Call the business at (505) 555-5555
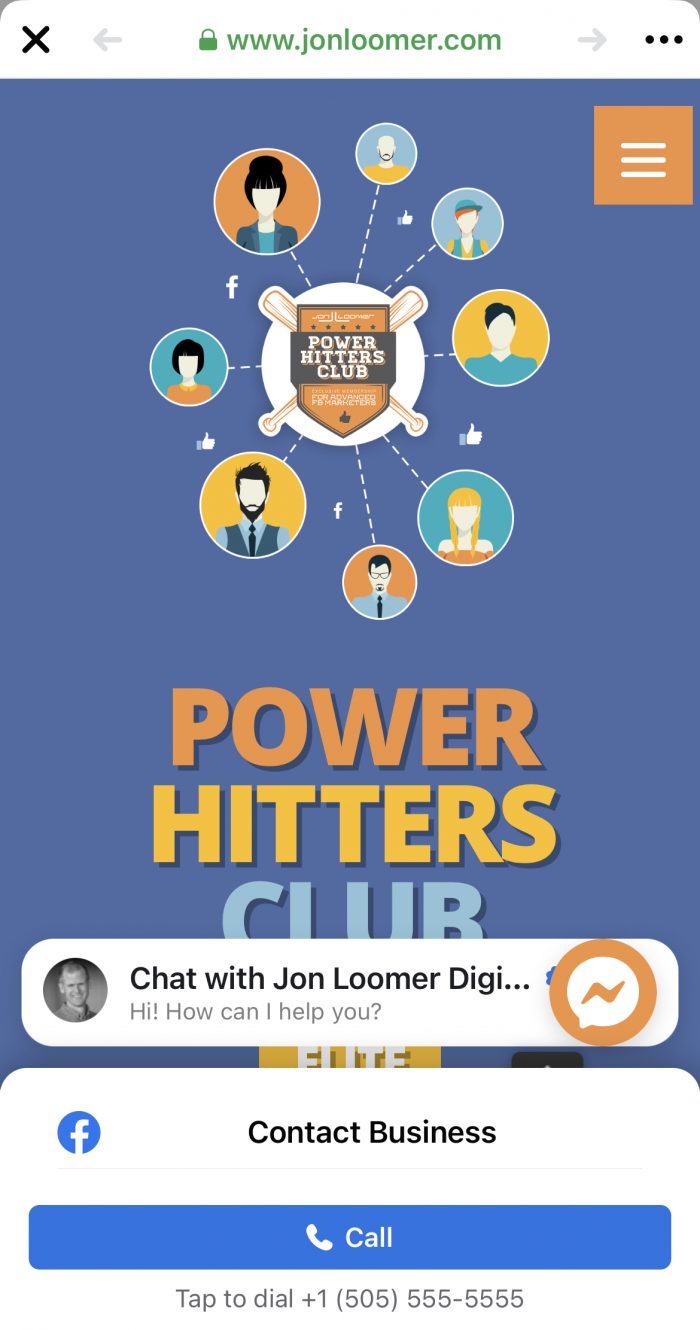 [x=349, y=1237]
